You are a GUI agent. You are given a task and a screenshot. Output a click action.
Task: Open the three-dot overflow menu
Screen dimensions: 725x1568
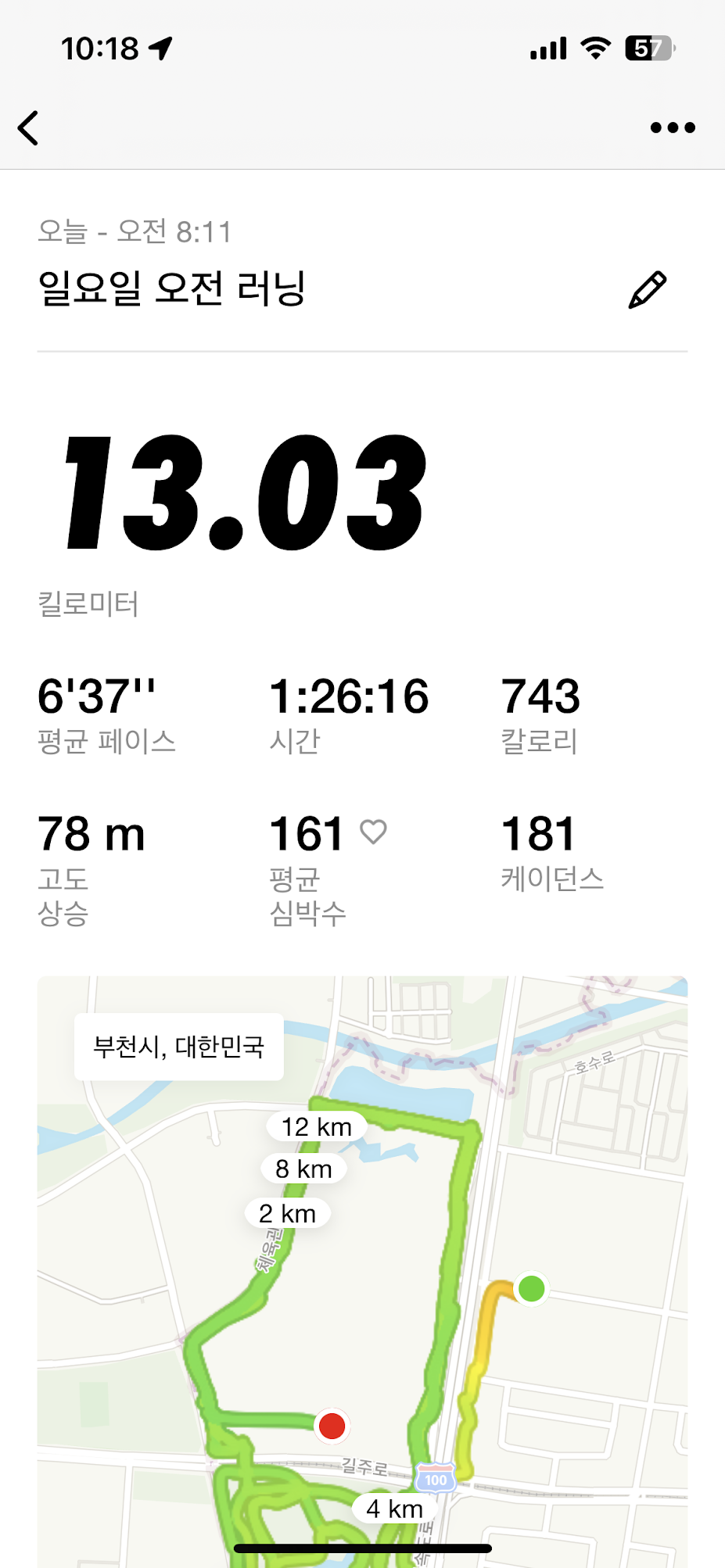[x=672, y=127]
